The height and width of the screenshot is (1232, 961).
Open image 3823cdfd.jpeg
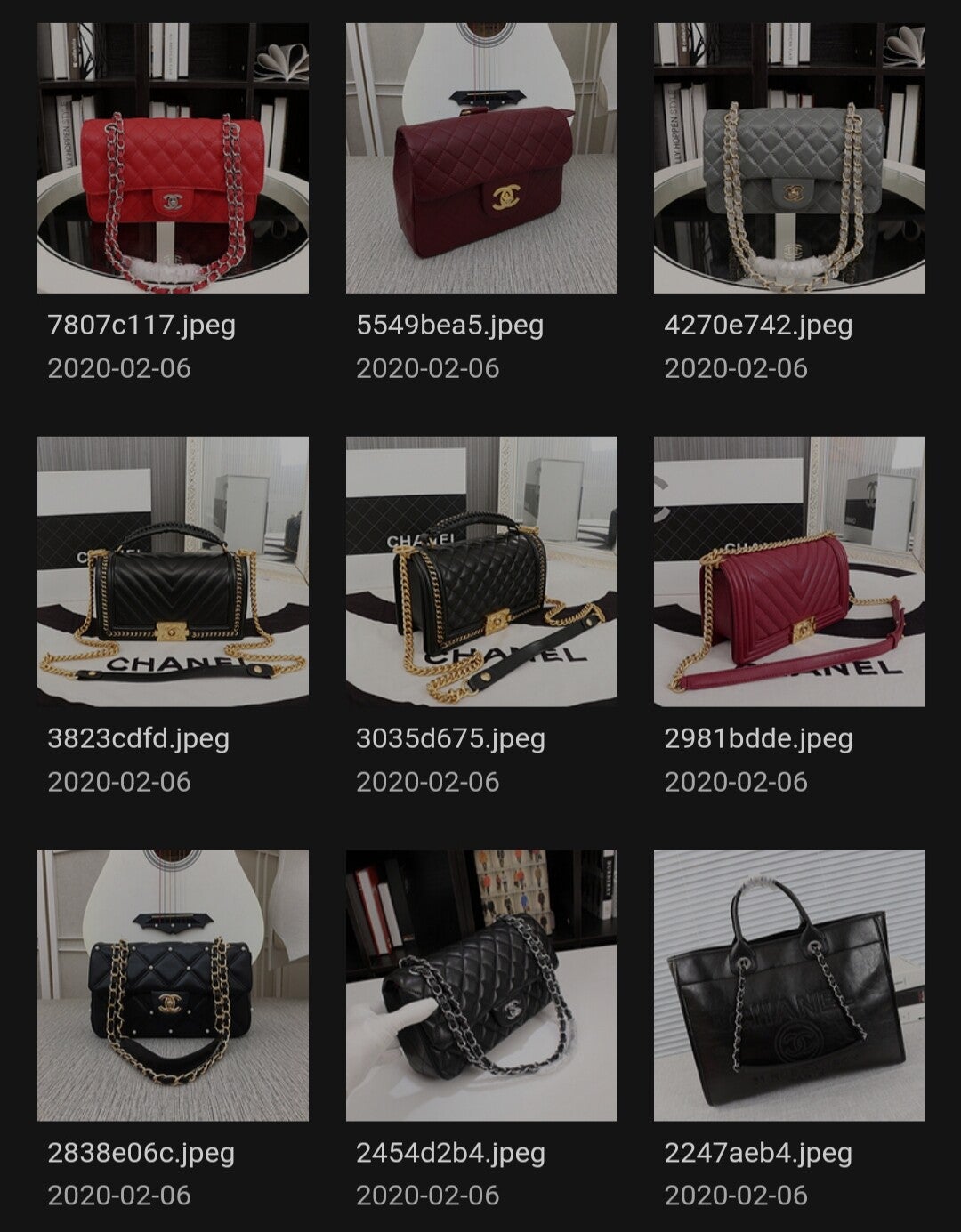pos(173,571)
